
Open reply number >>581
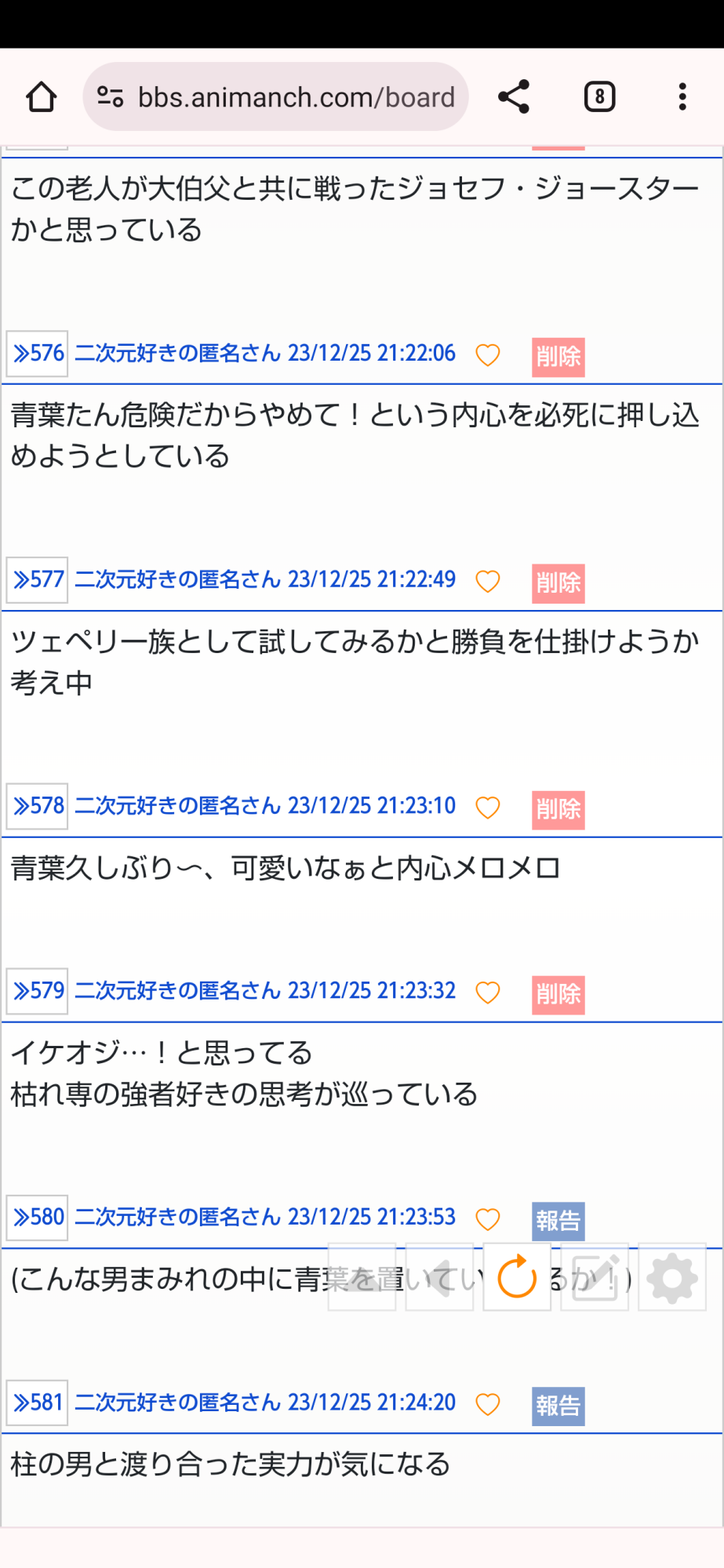[x=38, y=1403]
